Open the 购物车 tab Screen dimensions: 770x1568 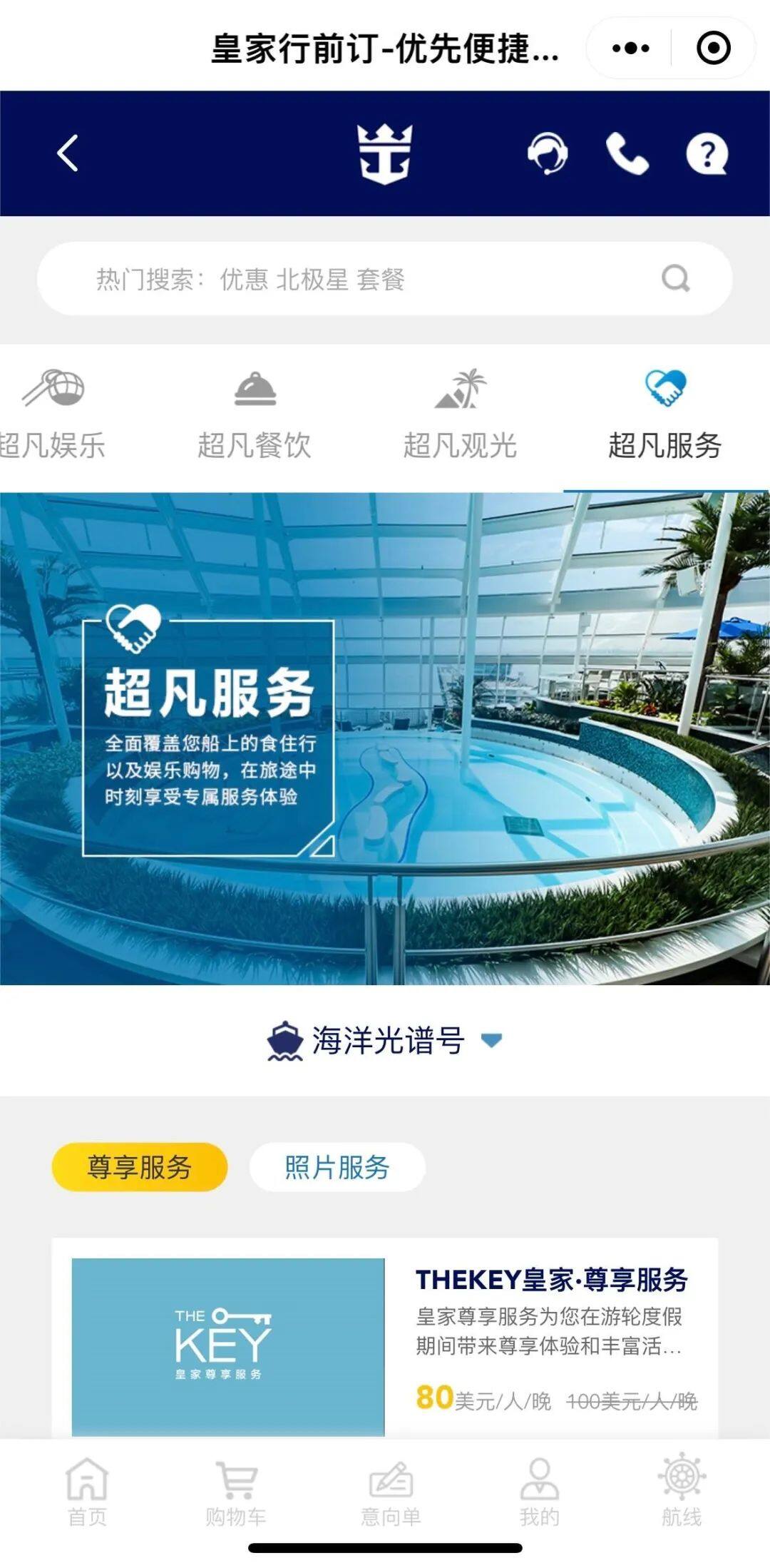pyautogui.click(x=236, y=1491)
